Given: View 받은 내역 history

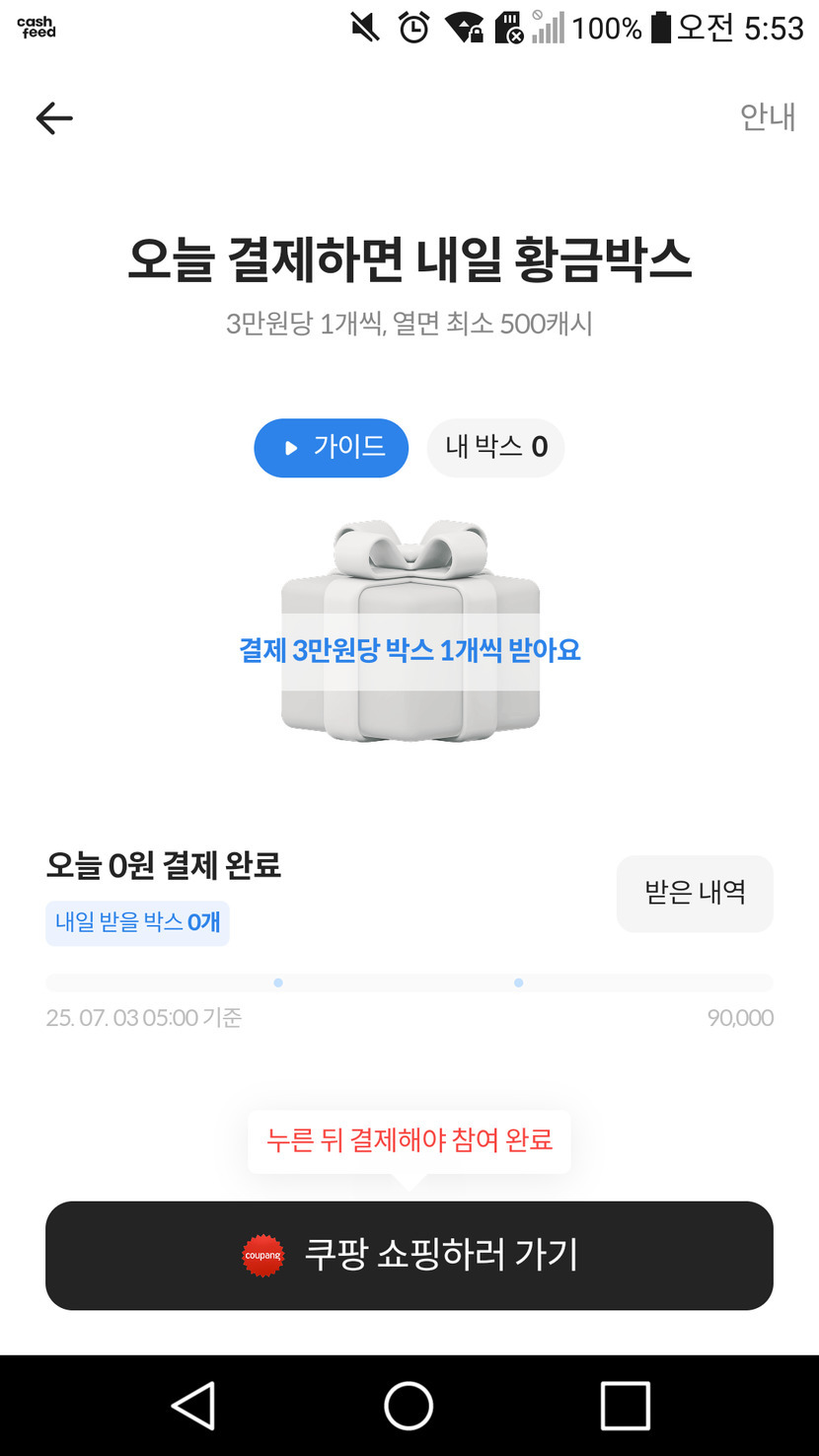Looking at the screenshot, I should (695, 894).
